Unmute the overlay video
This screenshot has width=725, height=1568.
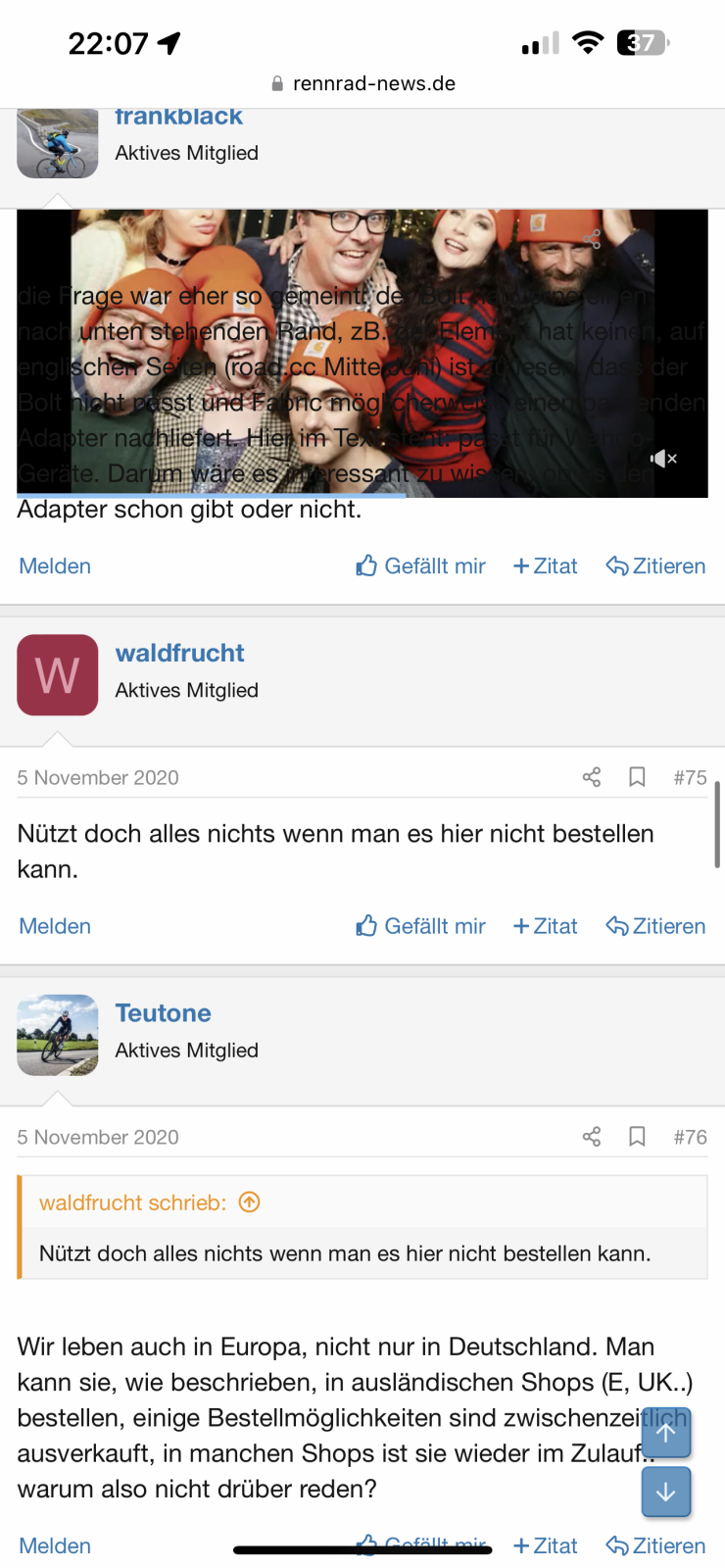click(664, 459)
